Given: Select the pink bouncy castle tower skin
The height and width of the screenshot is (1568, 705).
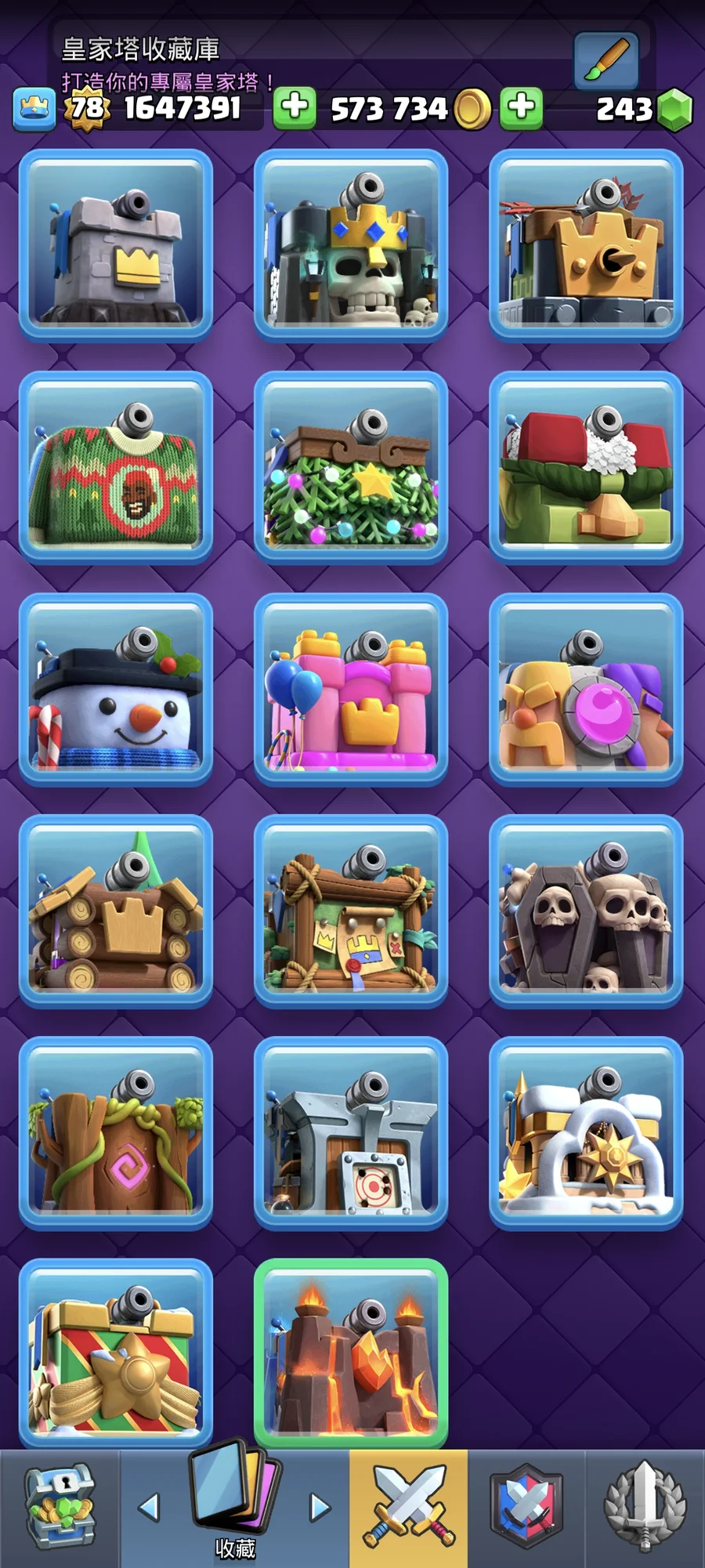Looking at the screenshot, I should pos(351,690).
